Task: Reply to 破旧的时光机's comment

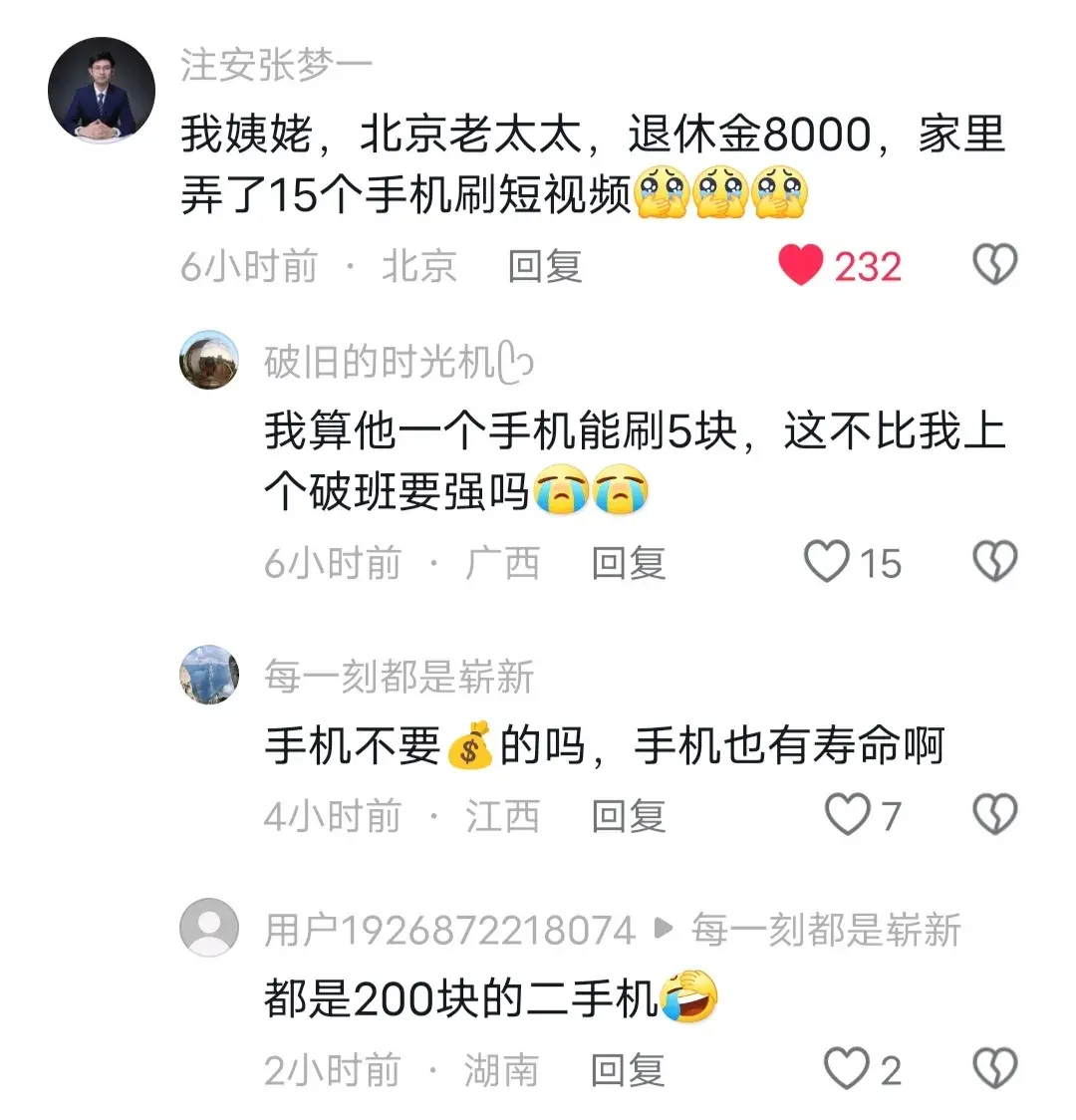Action: coord(628,563)
